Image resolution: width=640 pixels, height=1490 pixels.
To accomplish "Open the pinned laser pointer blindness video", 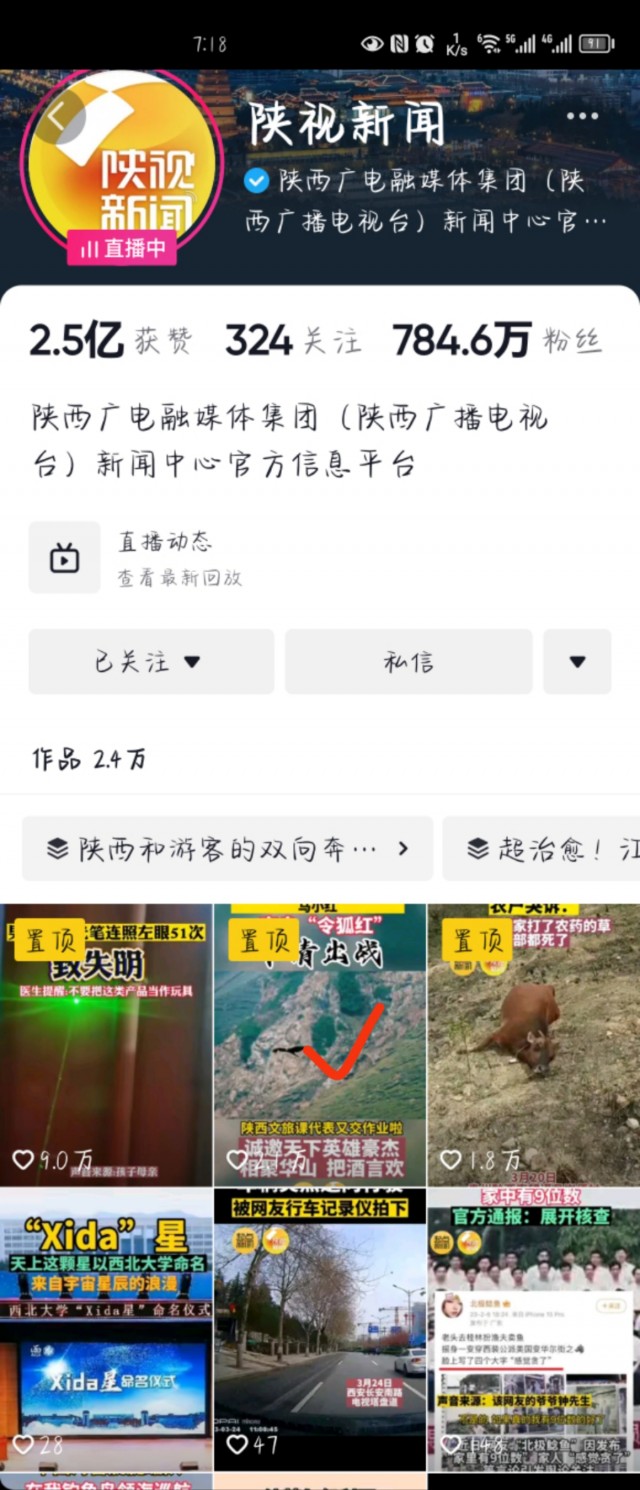I will [106, 1045].
